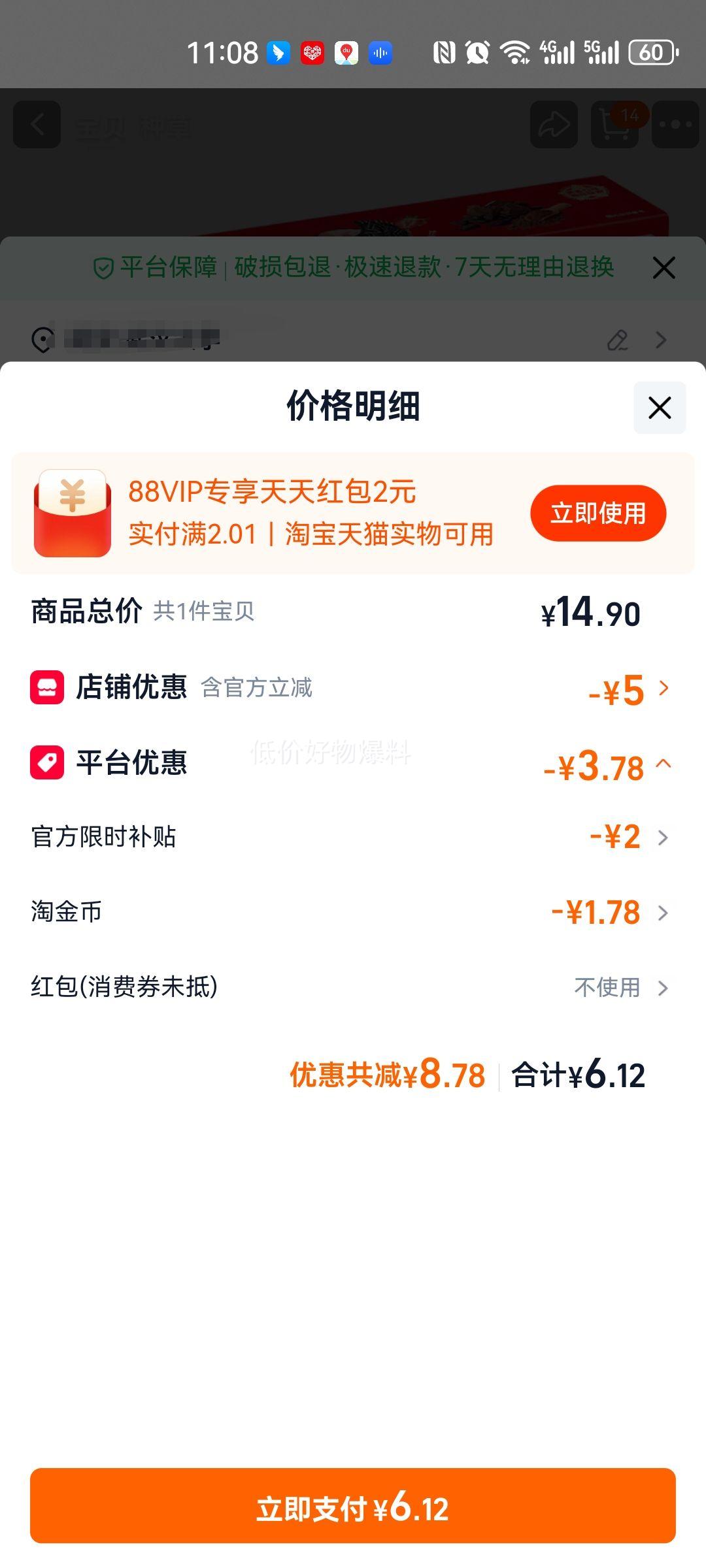This screenshot has height=1568, width=706.
Task: Dismiss the platform guarantee banner
Action: pos(663,267)
